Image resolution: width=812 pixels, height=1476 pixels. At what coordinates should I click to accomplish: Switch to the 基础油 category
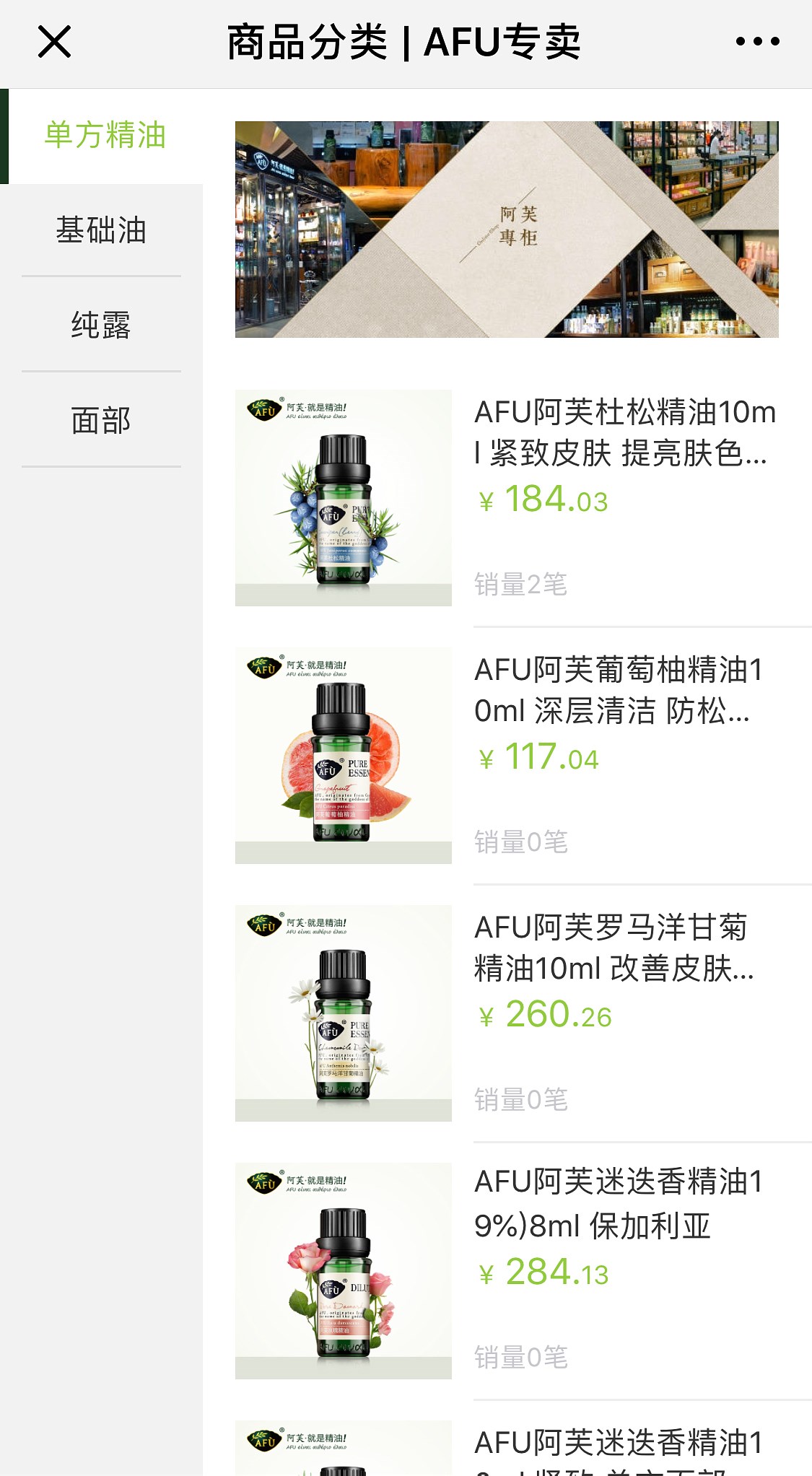pos(101,230)
